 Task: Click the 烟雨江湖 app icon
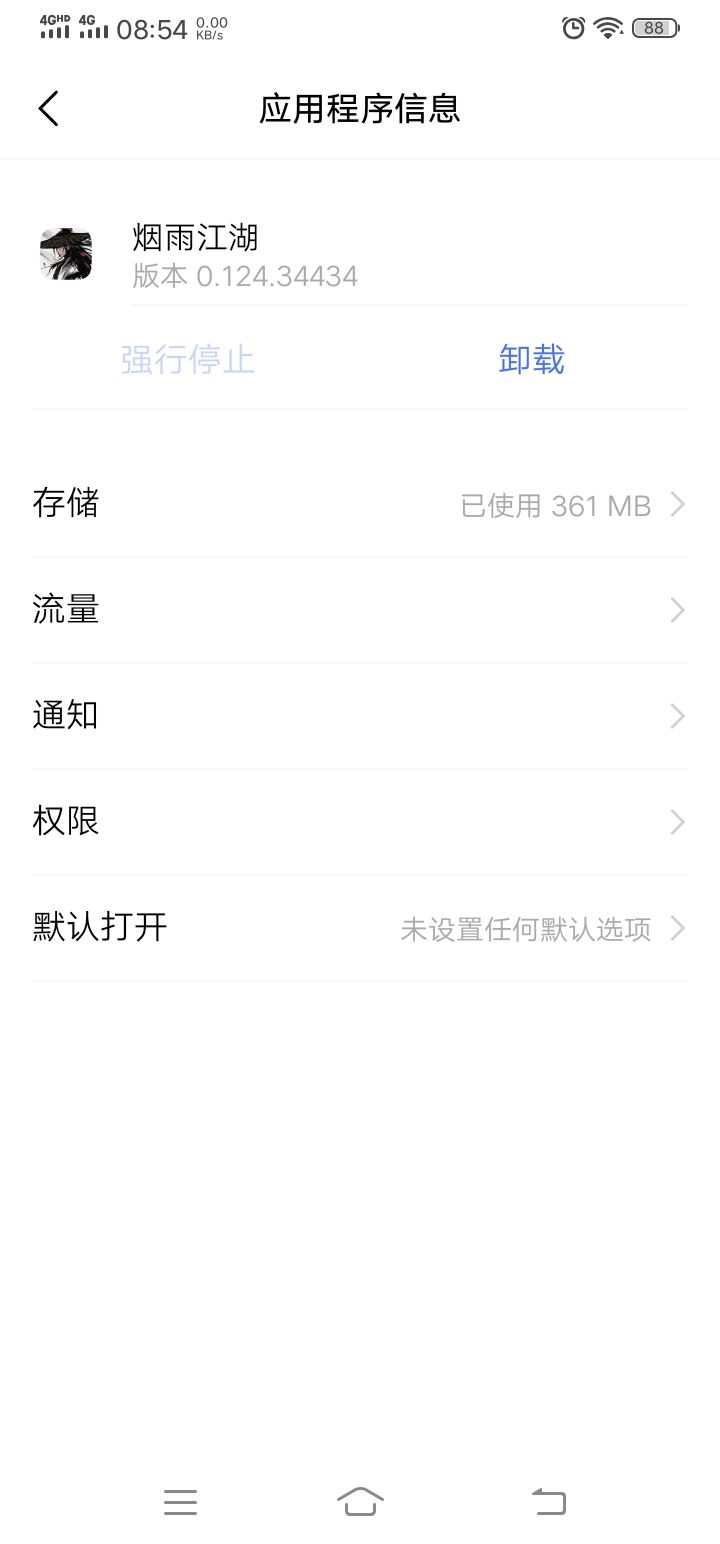point(66,254)
